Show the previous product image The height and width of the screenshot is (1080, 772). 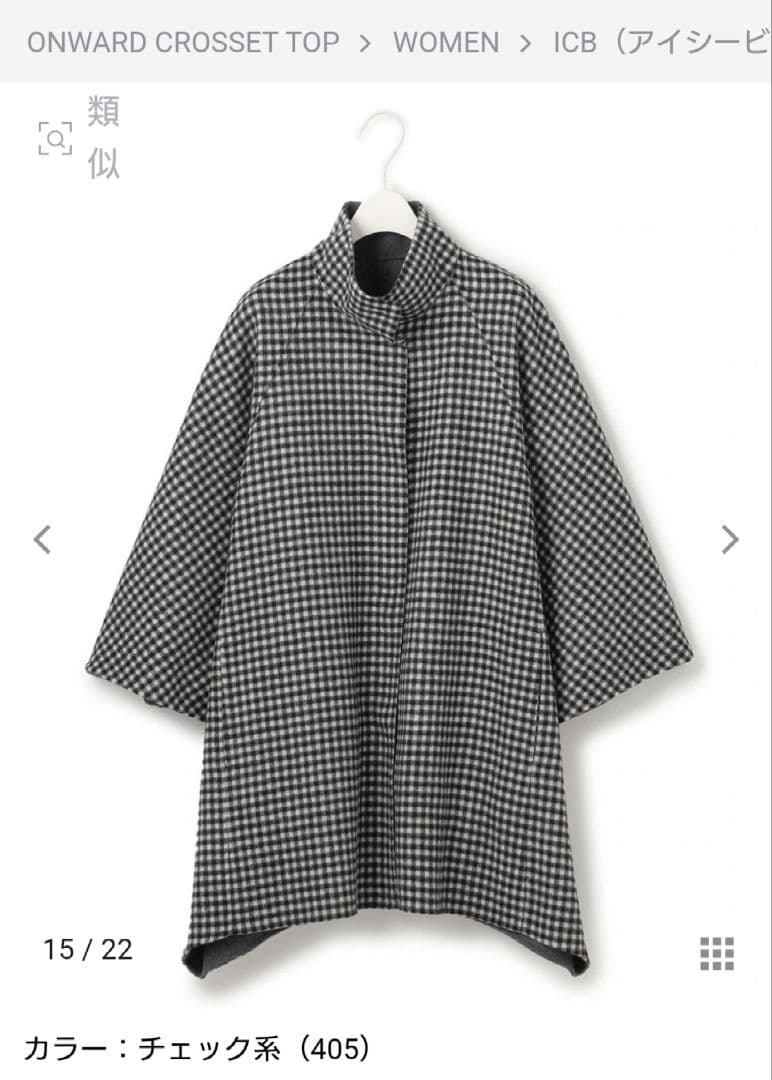42,540
